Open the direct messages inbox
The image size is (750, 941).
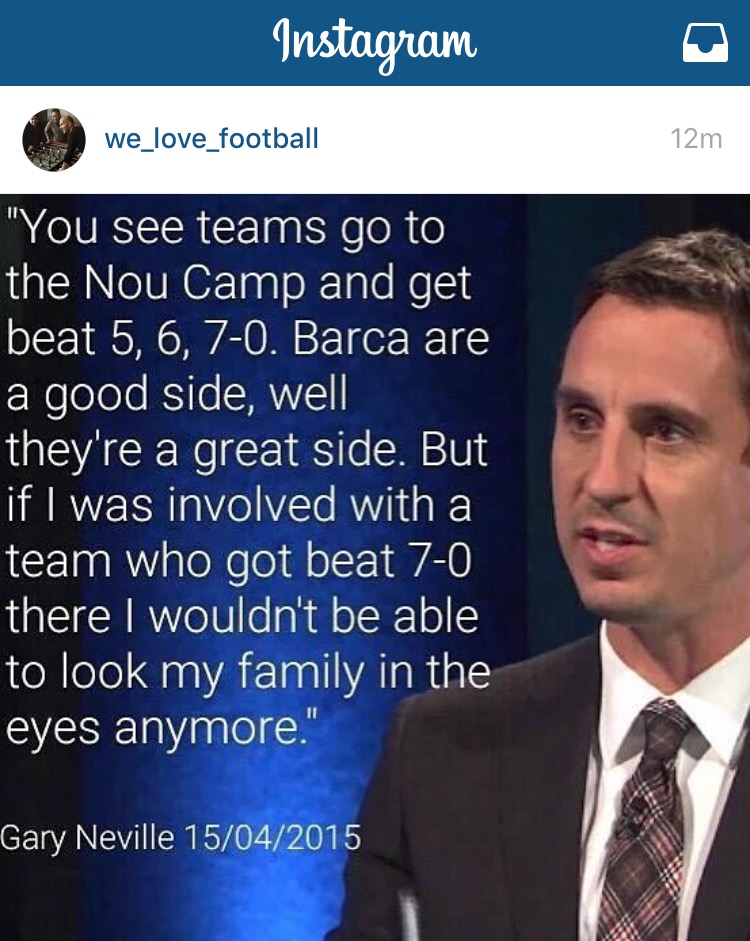(x=705, y=43)
